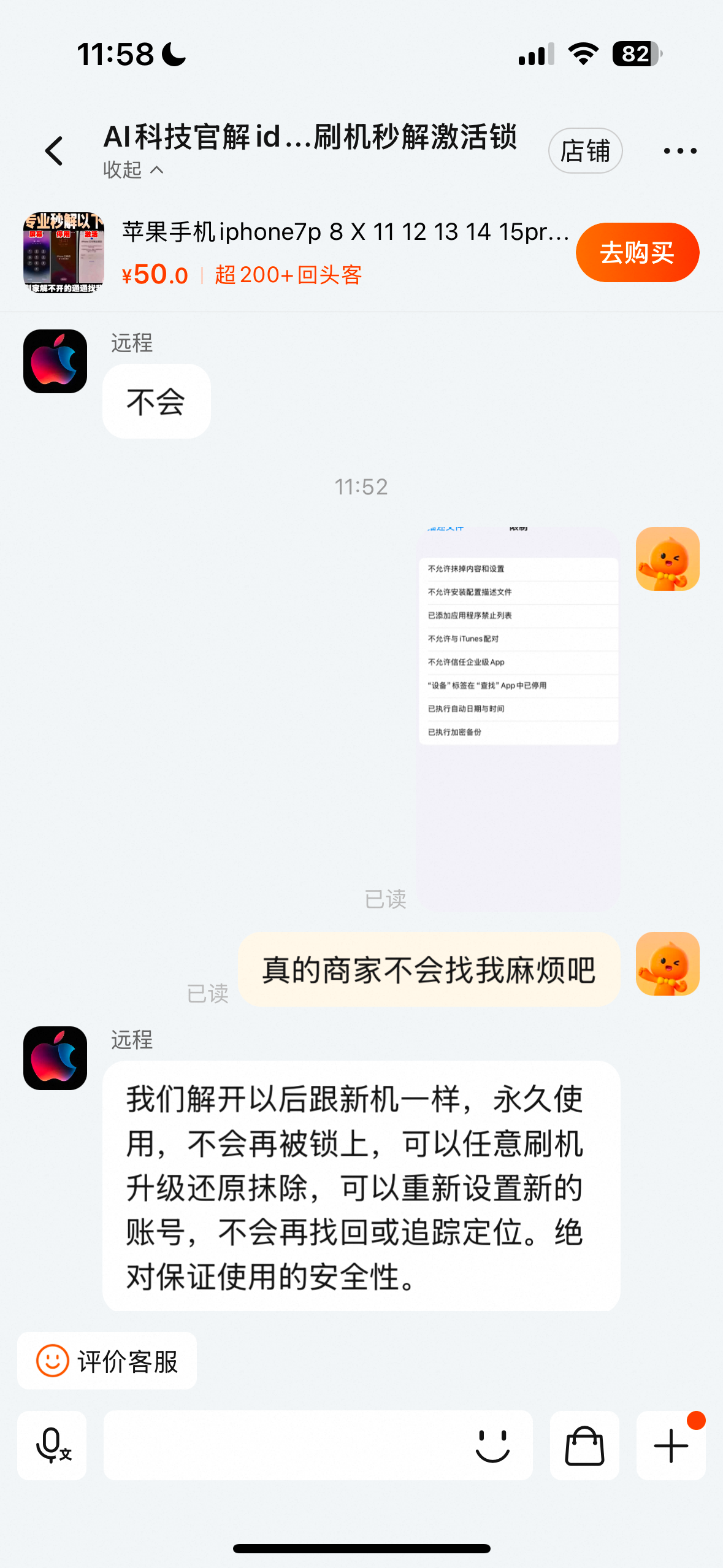Open the three-dot overflow menu
The image size is (723, 1568).
coord(680,151)
